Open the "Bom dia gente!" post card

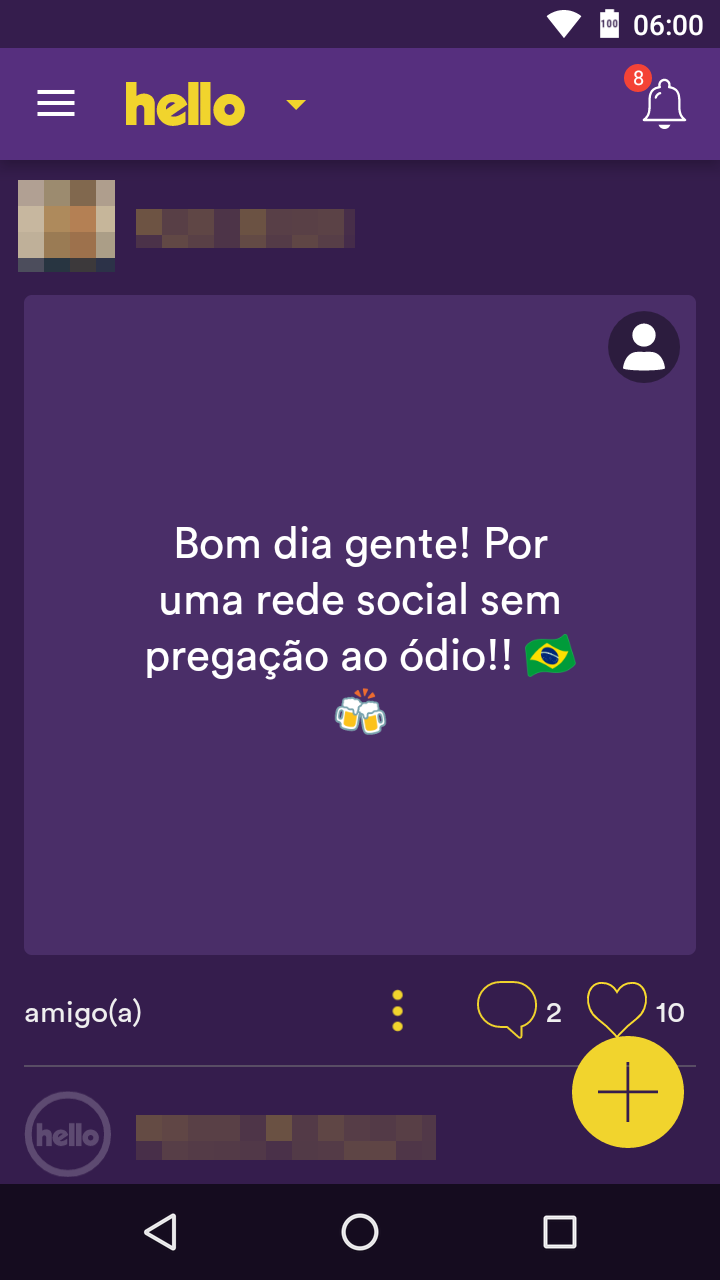click(360, 625)
